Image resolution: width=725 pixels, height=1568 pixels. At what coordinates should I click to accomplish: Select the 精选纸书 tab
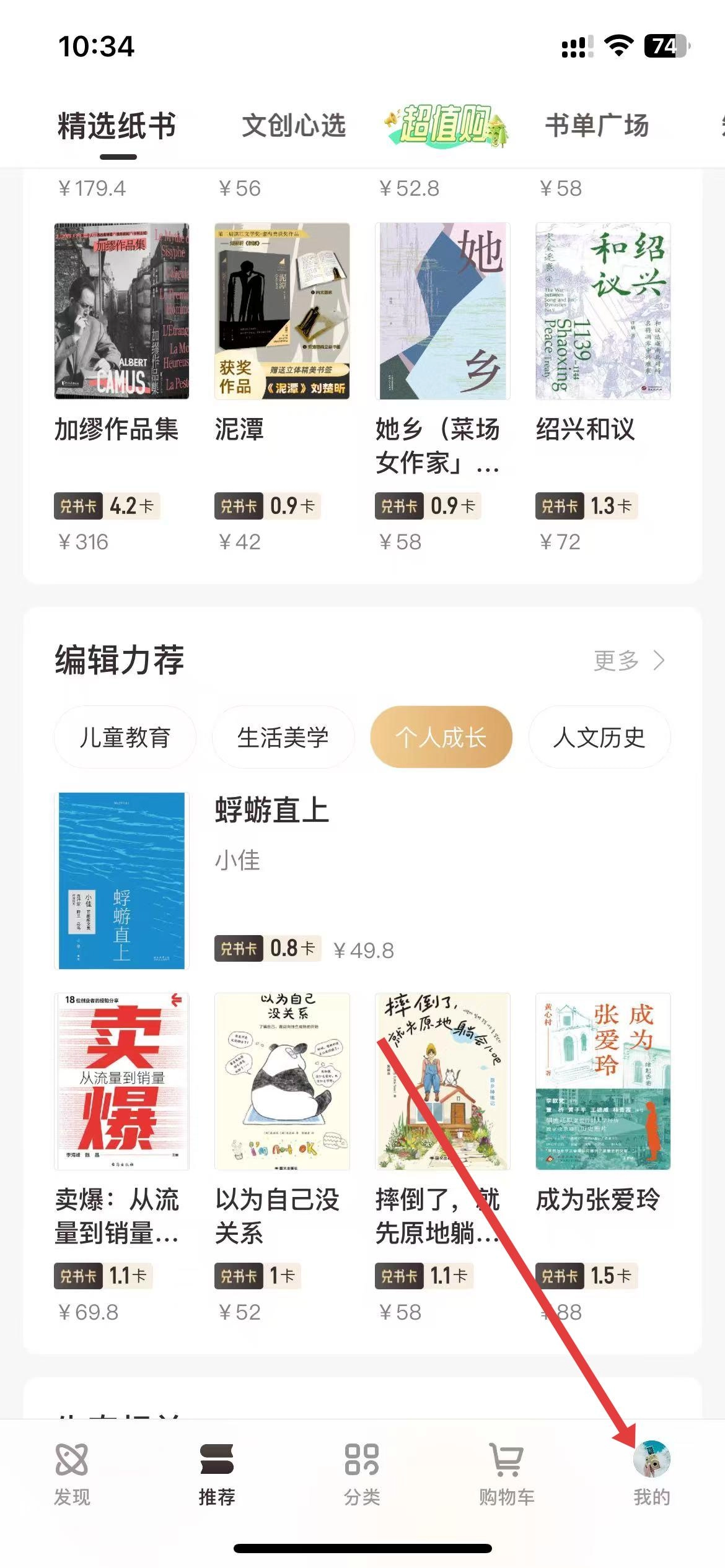pyautogui.click(x=117, y=126)
